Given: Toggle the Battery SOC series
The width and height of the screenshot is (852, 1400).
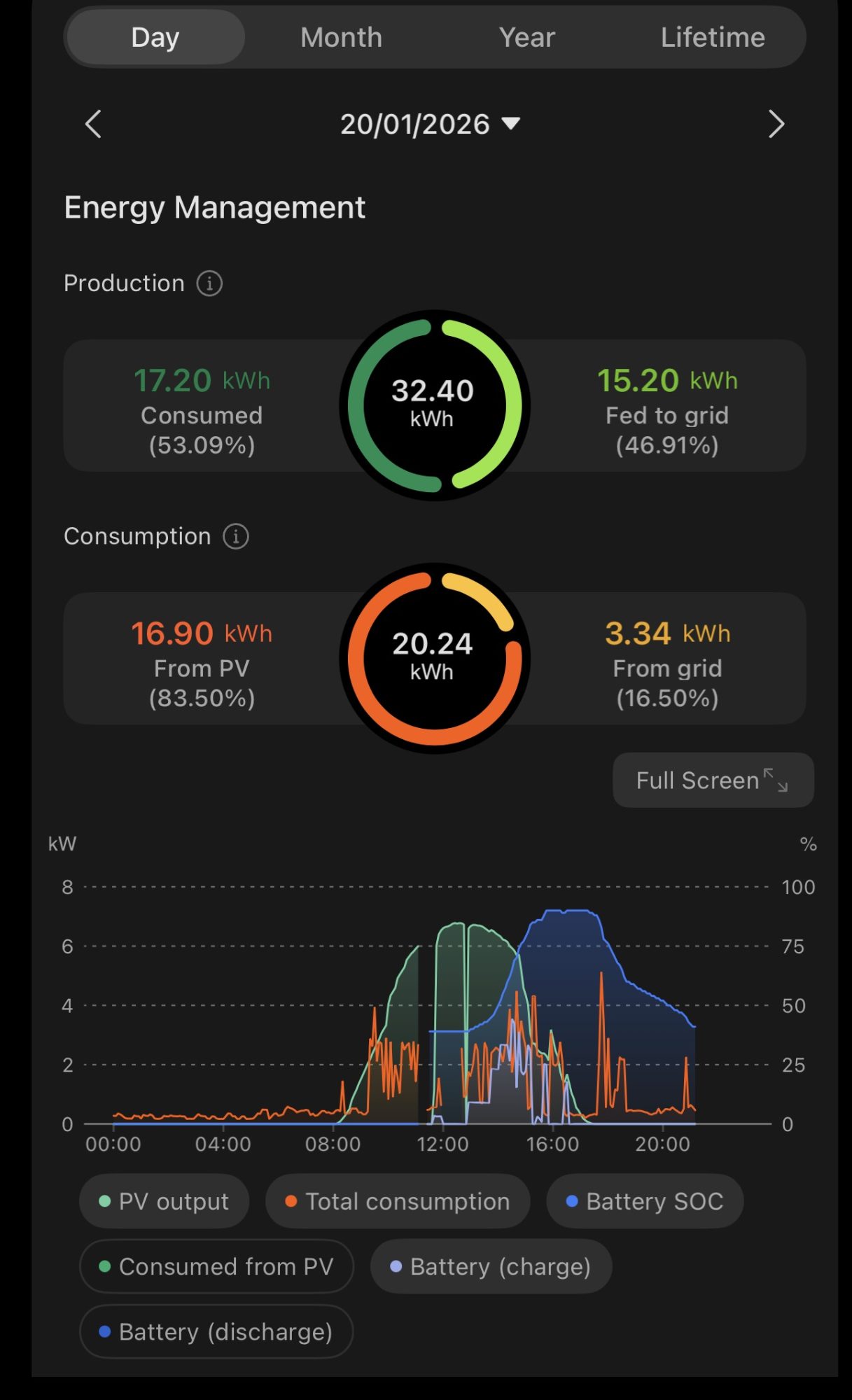Looking at the screenshot, I should [x=644, y=1201].
